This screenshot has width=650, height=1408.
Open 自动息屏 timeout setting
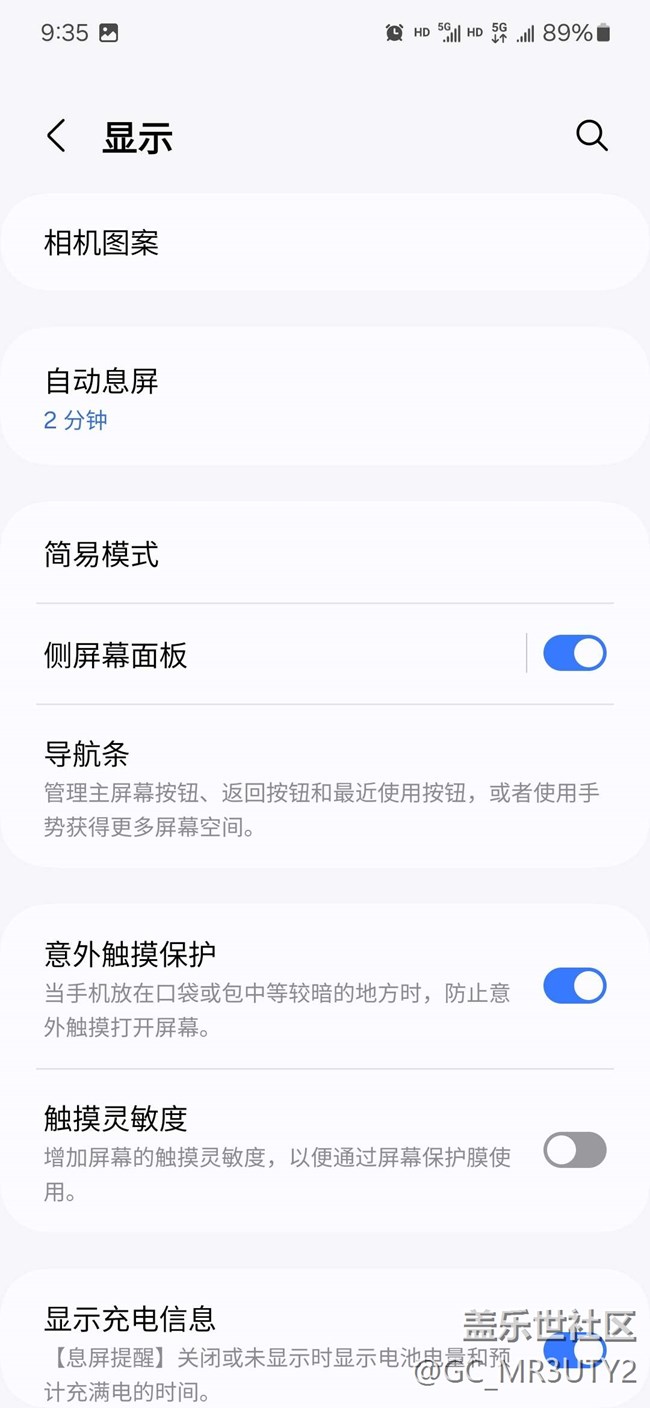point(325,398)
